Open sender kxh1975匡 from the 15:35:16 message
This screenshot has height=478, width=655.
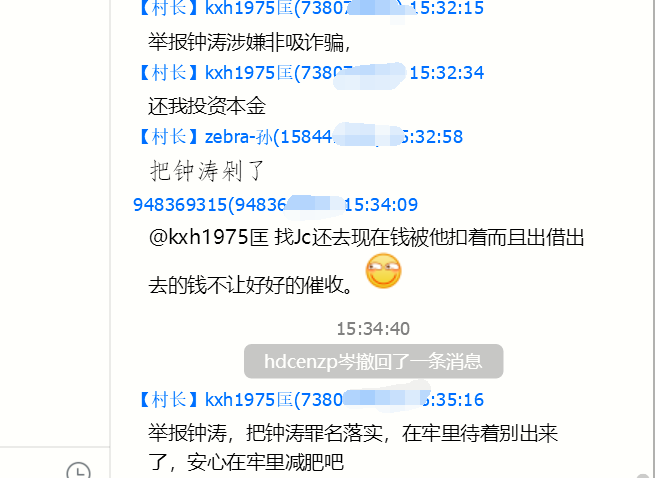(246, 400)
